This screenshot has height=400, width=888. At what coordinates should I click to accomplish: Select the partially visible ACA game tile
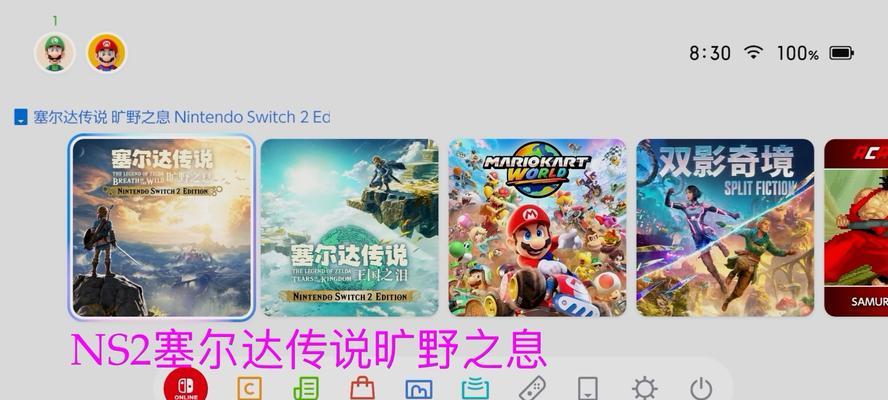[856, 227]
